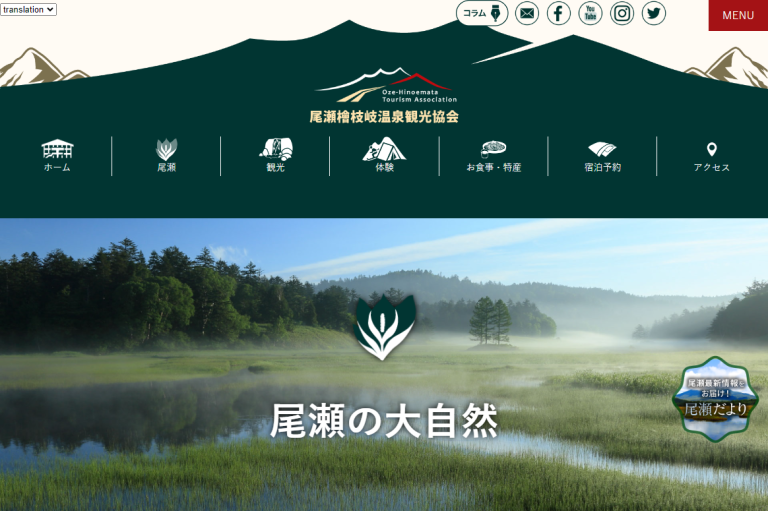Select 尾瀬 in the navigation bar
Screen dimensions: 768x511
pos(166,155)
